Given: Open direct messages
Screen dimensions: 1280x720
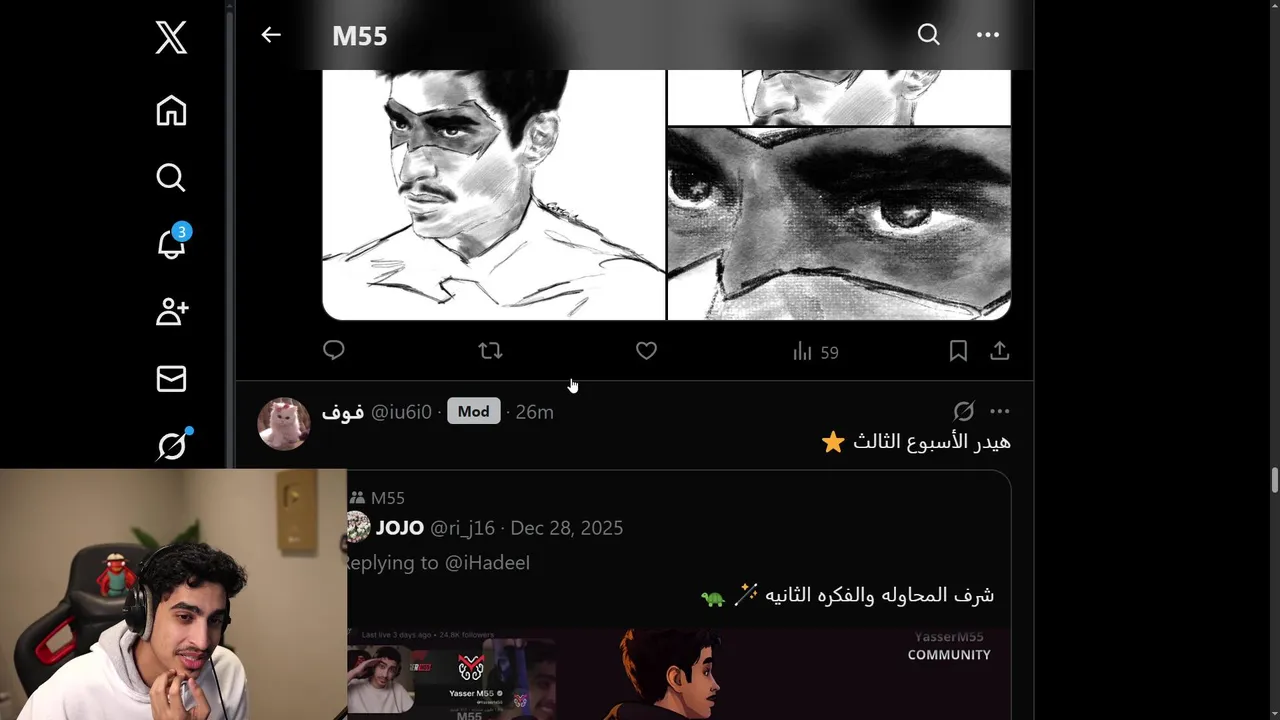Looking at the screenshot, I should coord(171,378).
